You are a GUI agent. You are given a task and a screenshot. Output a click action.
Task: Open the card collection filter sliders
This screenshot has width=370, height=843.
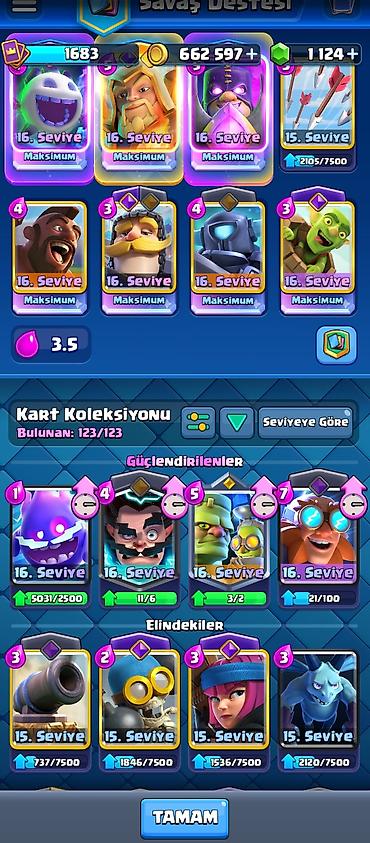tap(198, 423)
